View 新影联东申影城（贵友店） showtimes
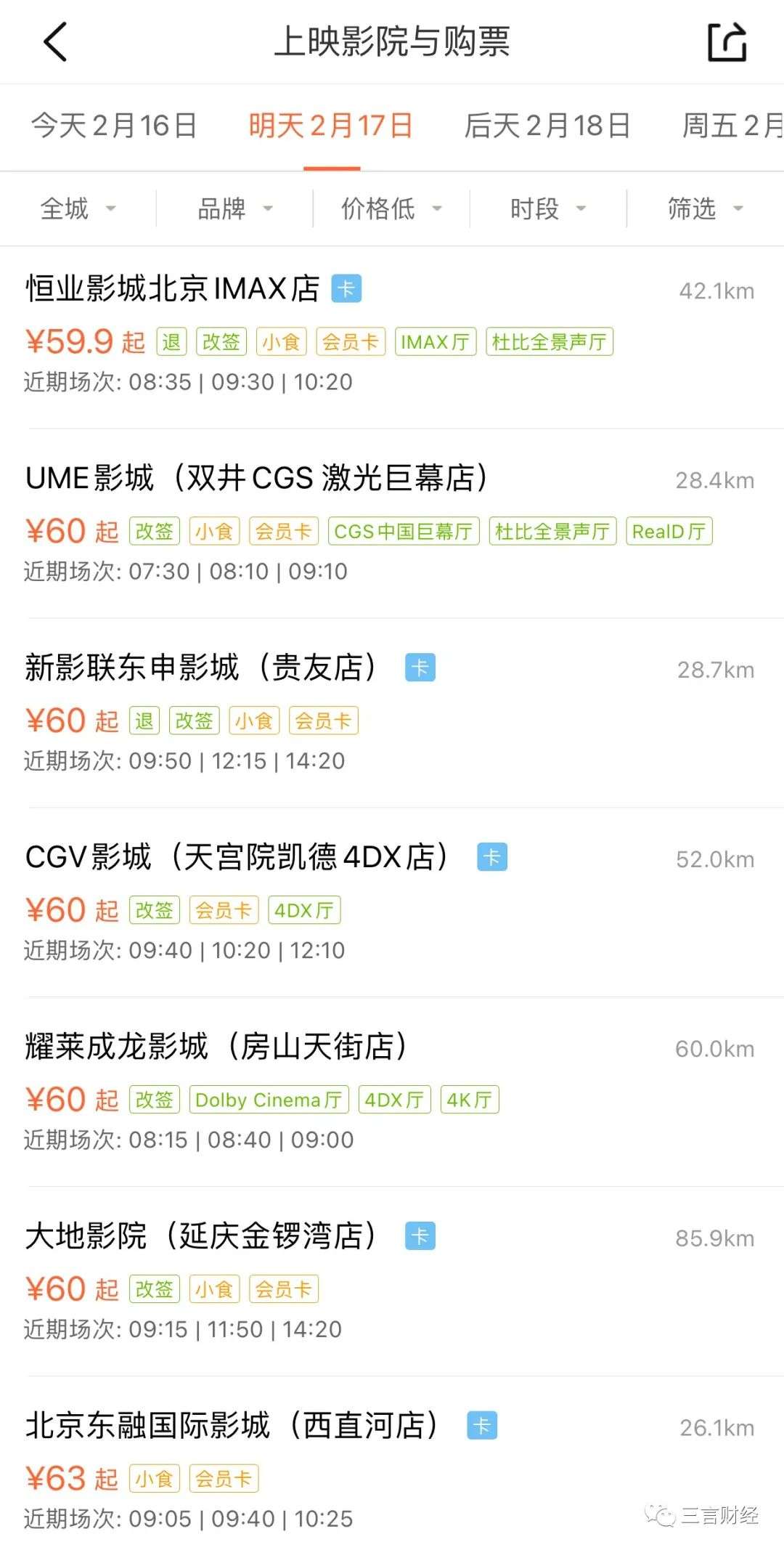This screenshot has width=784, height=1550. coord(200,668)
